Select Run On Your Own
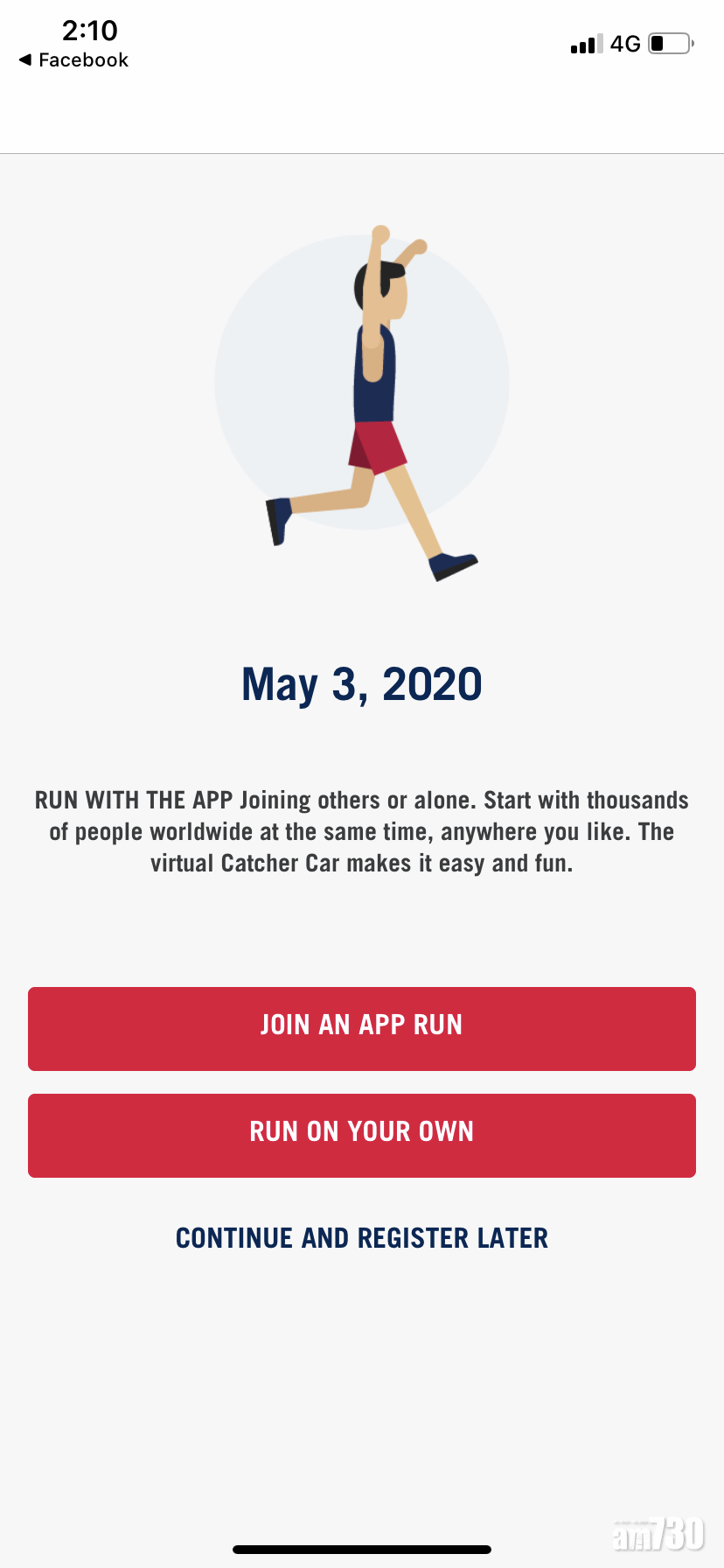Screen dimensions: 724x1568 (x=361, y=1135)
